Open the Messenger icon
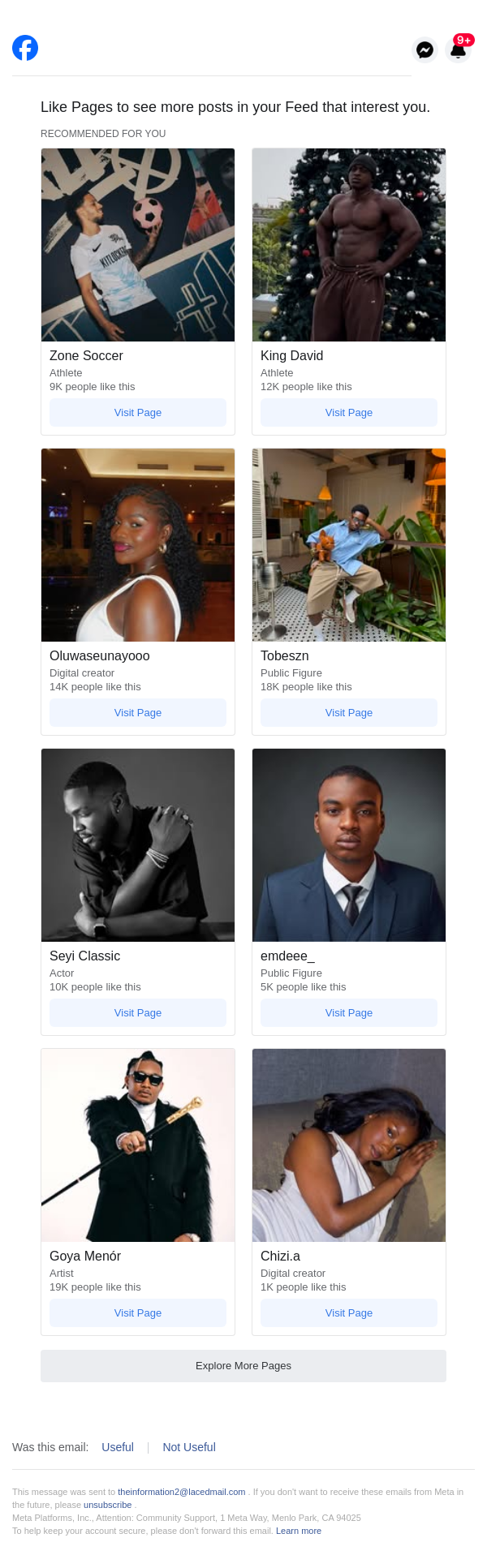The height and width of the screenshot is (1568, 487). coord(425,50)
